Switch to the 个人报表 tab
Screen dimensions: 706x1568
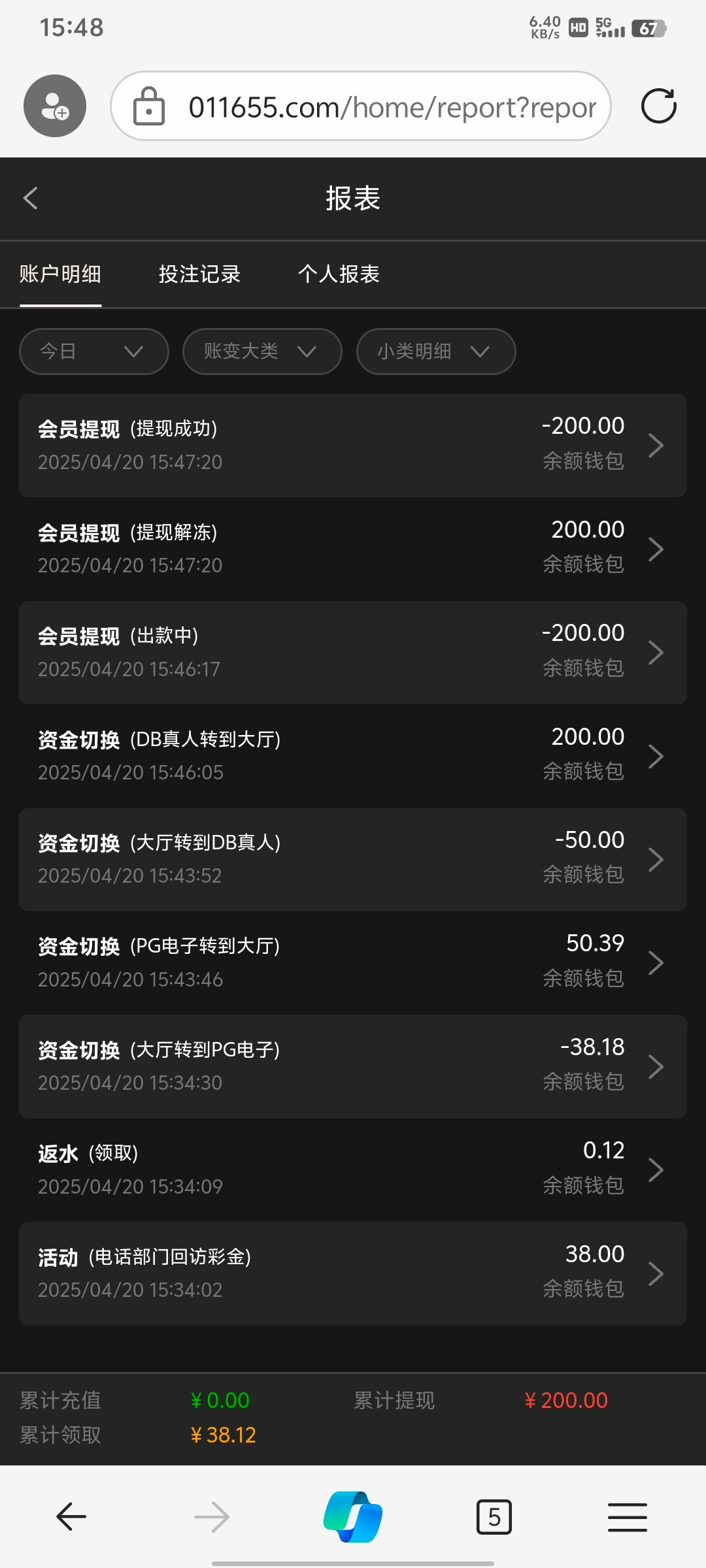[x=339, y=274]
